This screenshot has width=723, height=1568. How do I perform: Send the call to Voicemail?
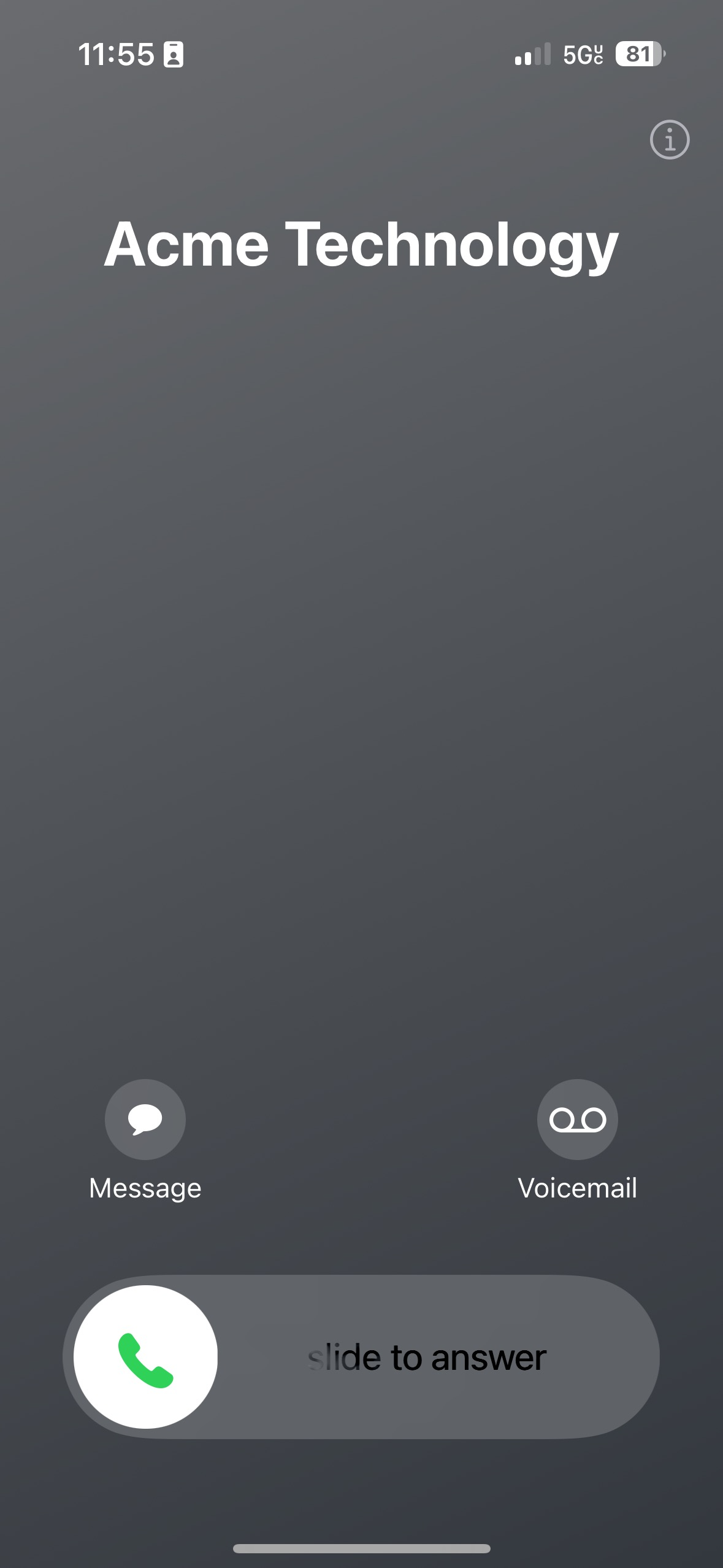tap(578, 1120)
